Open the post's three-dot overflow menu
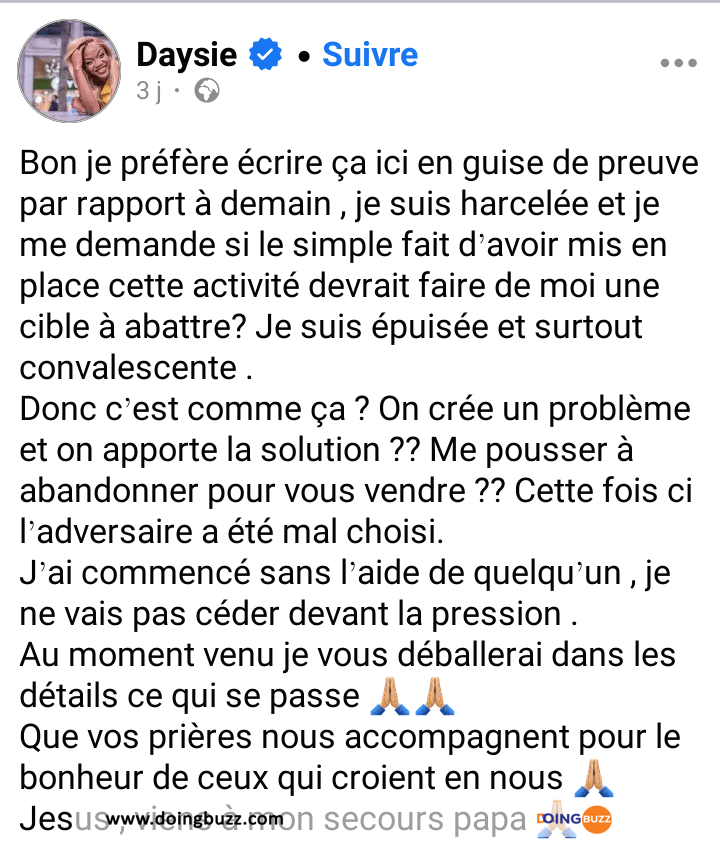Image resolution: width=720 pixels, height=849 pixels. tap(678, 62)
